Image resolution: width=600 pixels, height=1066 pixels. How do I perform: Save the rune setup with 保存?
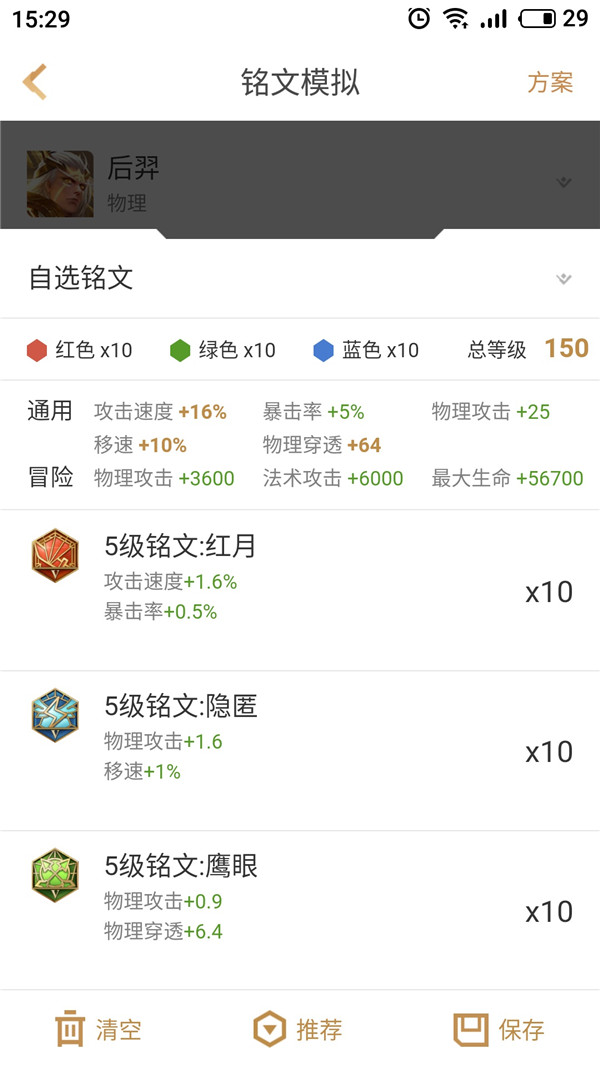(x=499, y=1029)
